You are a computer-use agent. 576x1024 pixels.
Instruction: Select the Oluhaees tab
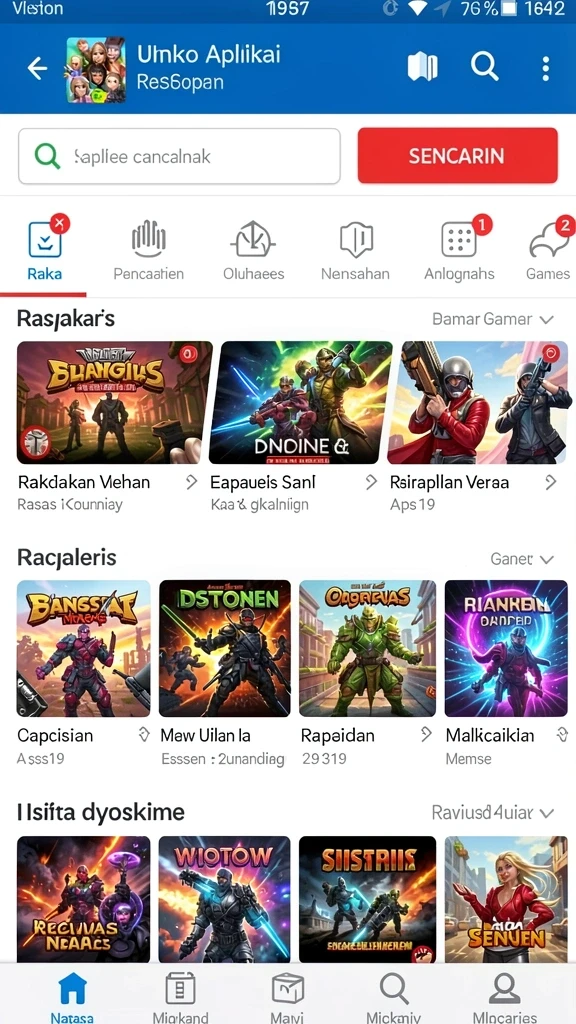(x=253, y=251)
